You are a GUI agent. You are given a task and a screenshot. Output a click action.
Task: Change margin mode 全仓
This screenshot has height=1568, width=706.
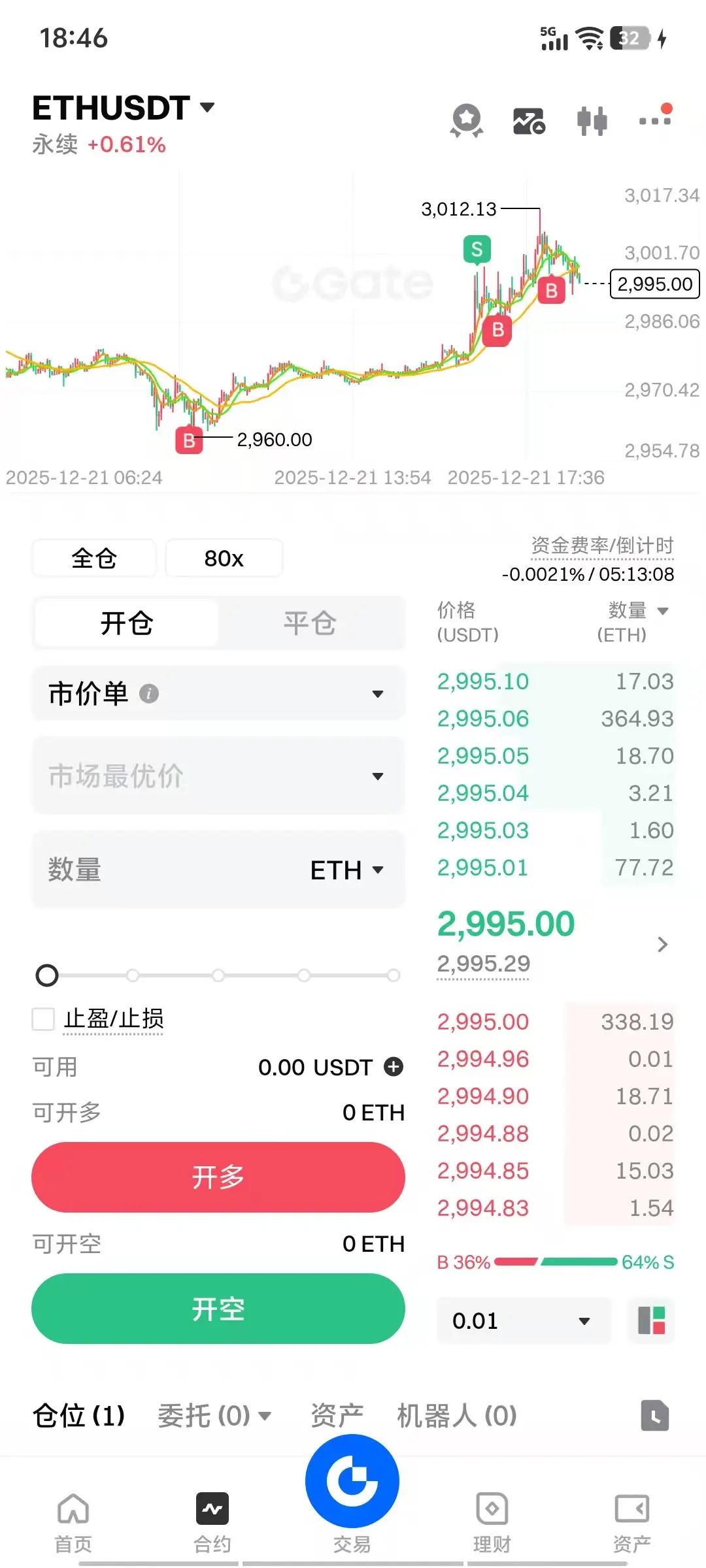point(94,558)
